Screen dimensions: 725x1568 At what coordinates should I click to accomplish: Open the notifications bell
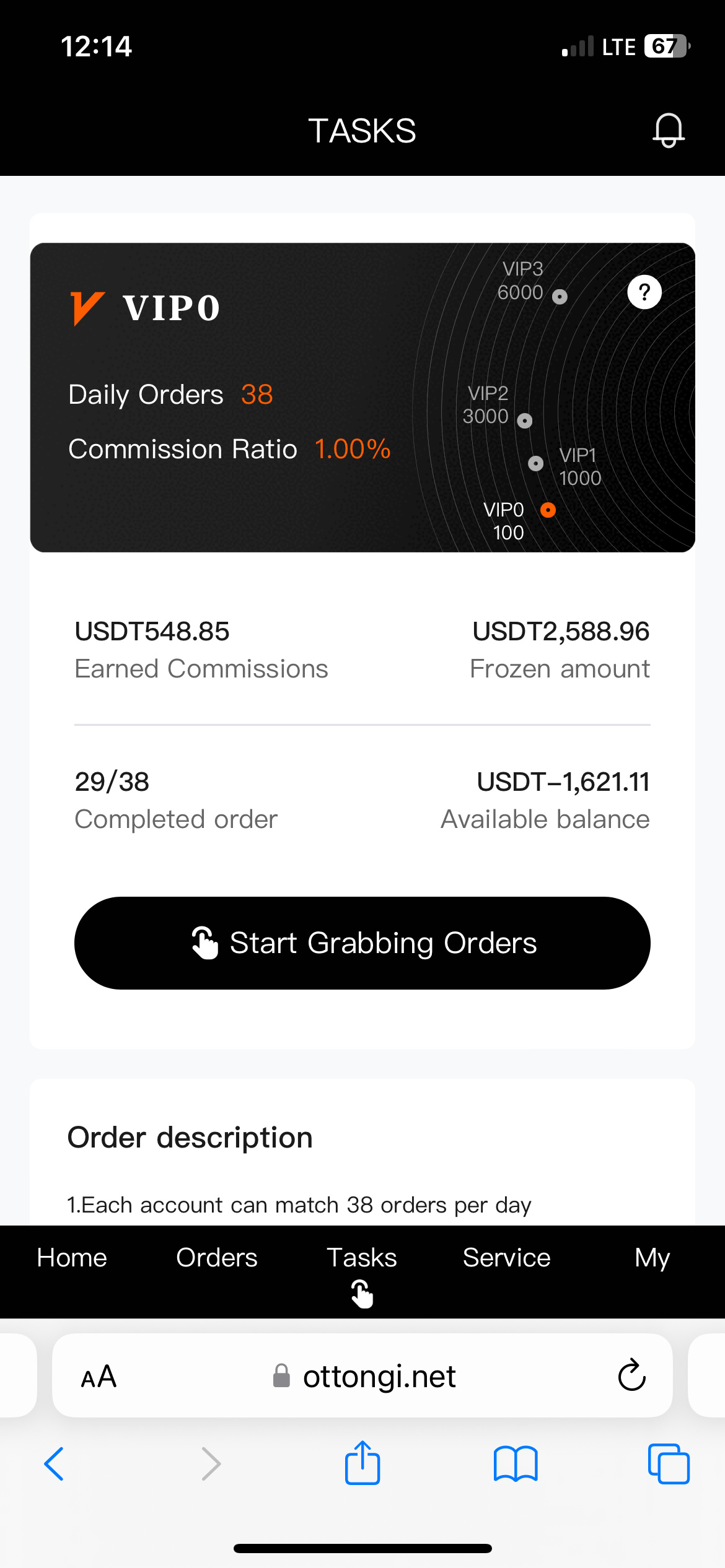pos(669,130)
